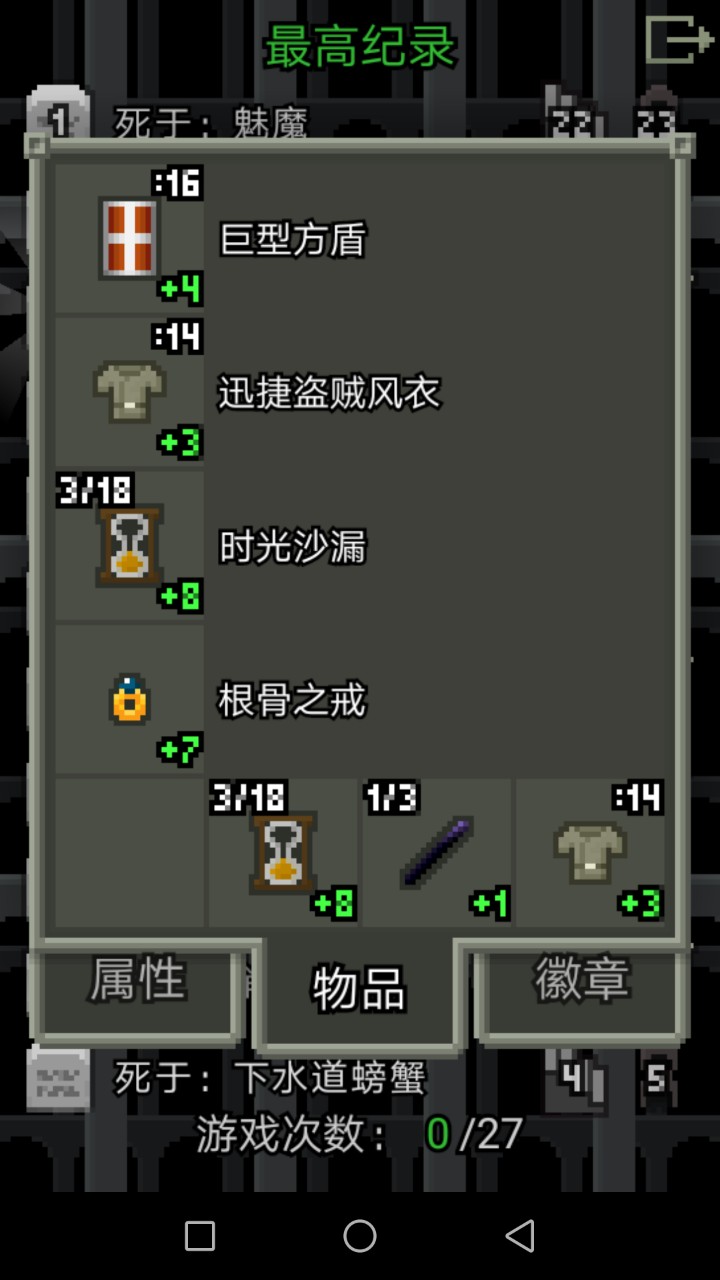Viewport: 720px width, 1280px height.
Task: Tap the system back button
Action: (x=520, y=1236)
